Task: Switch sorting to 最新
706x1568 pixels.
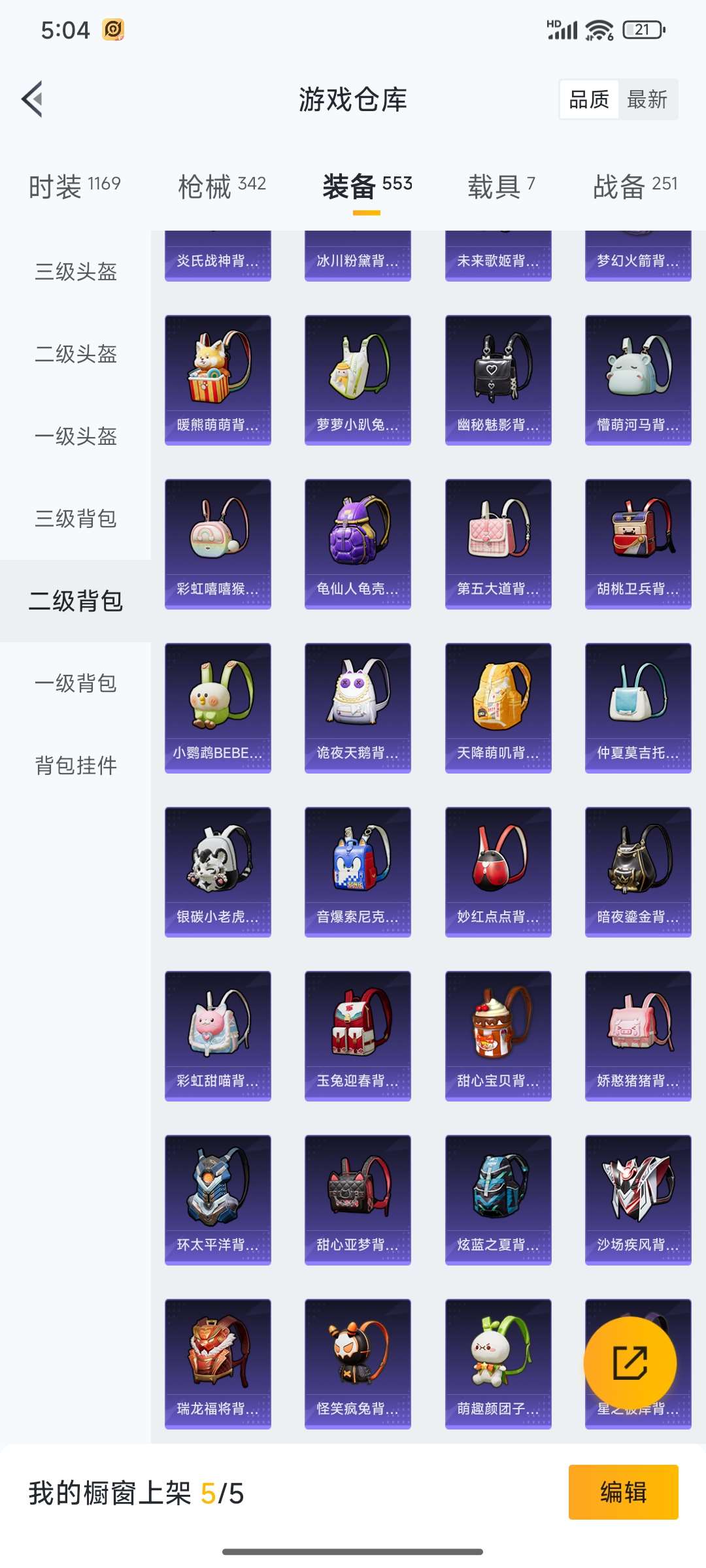Action: pos(647,99)
